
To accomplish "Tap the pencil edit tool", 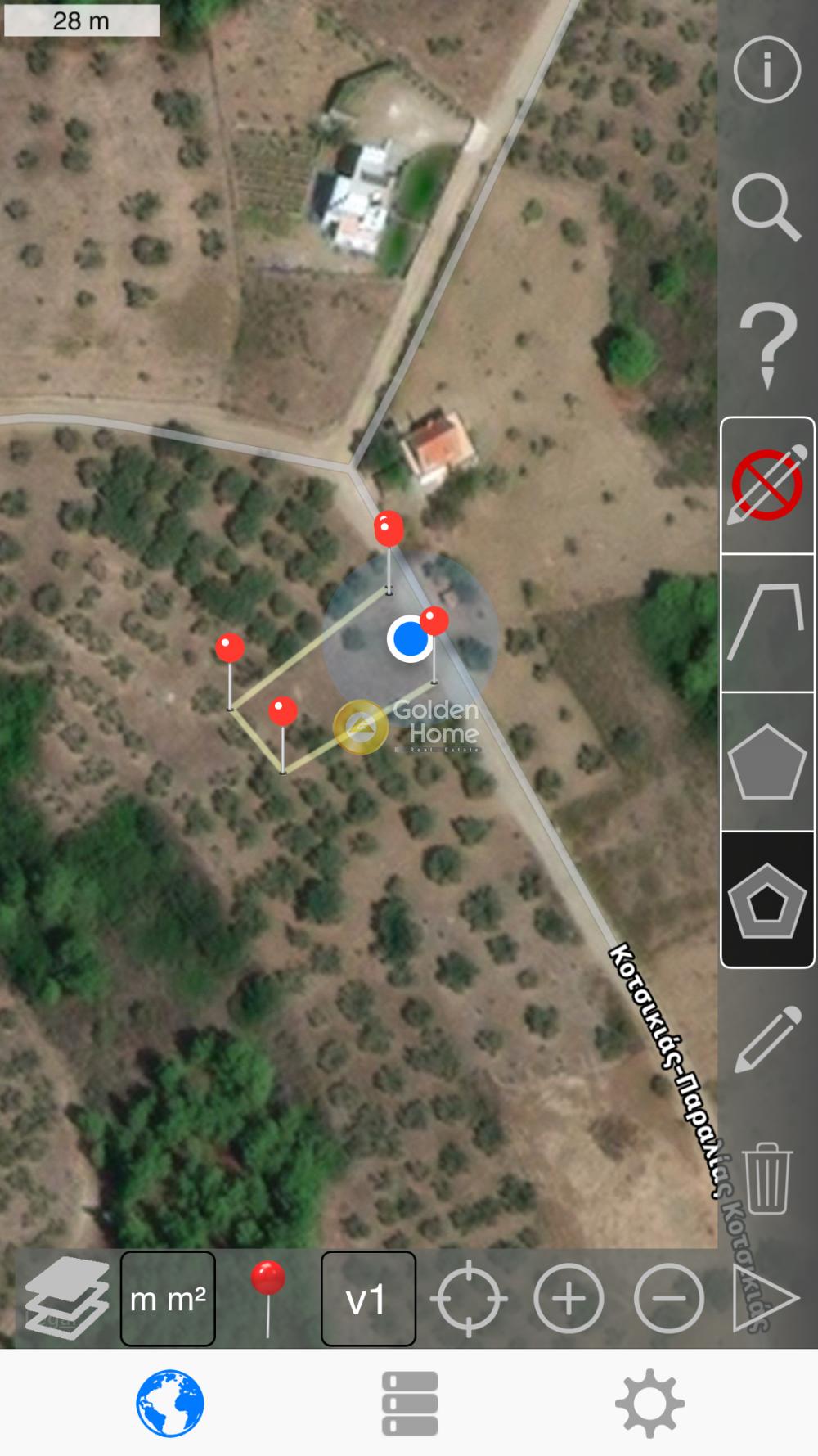I will click(767, 1039).
